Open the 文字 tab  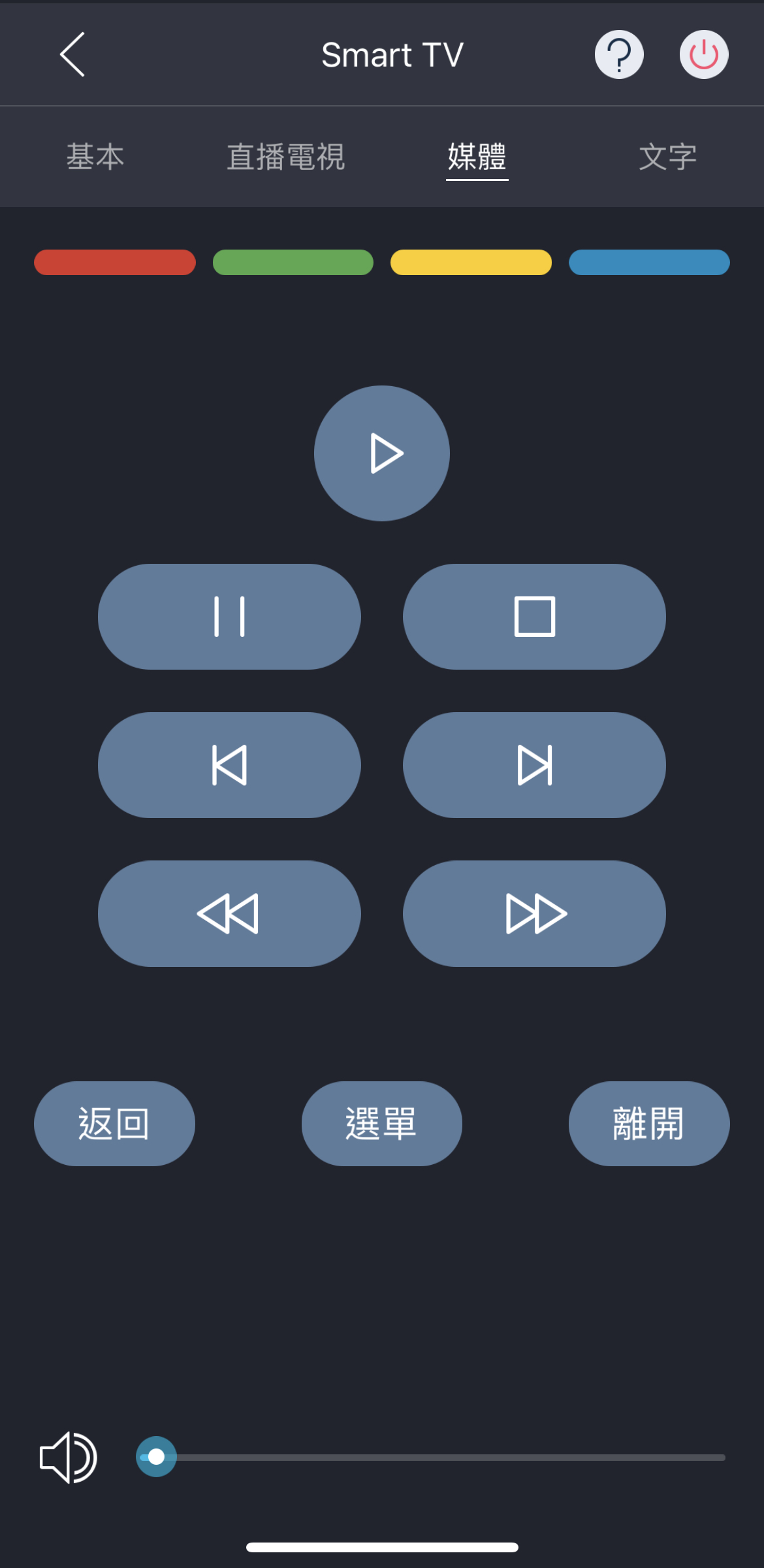(x=667, y=157)
